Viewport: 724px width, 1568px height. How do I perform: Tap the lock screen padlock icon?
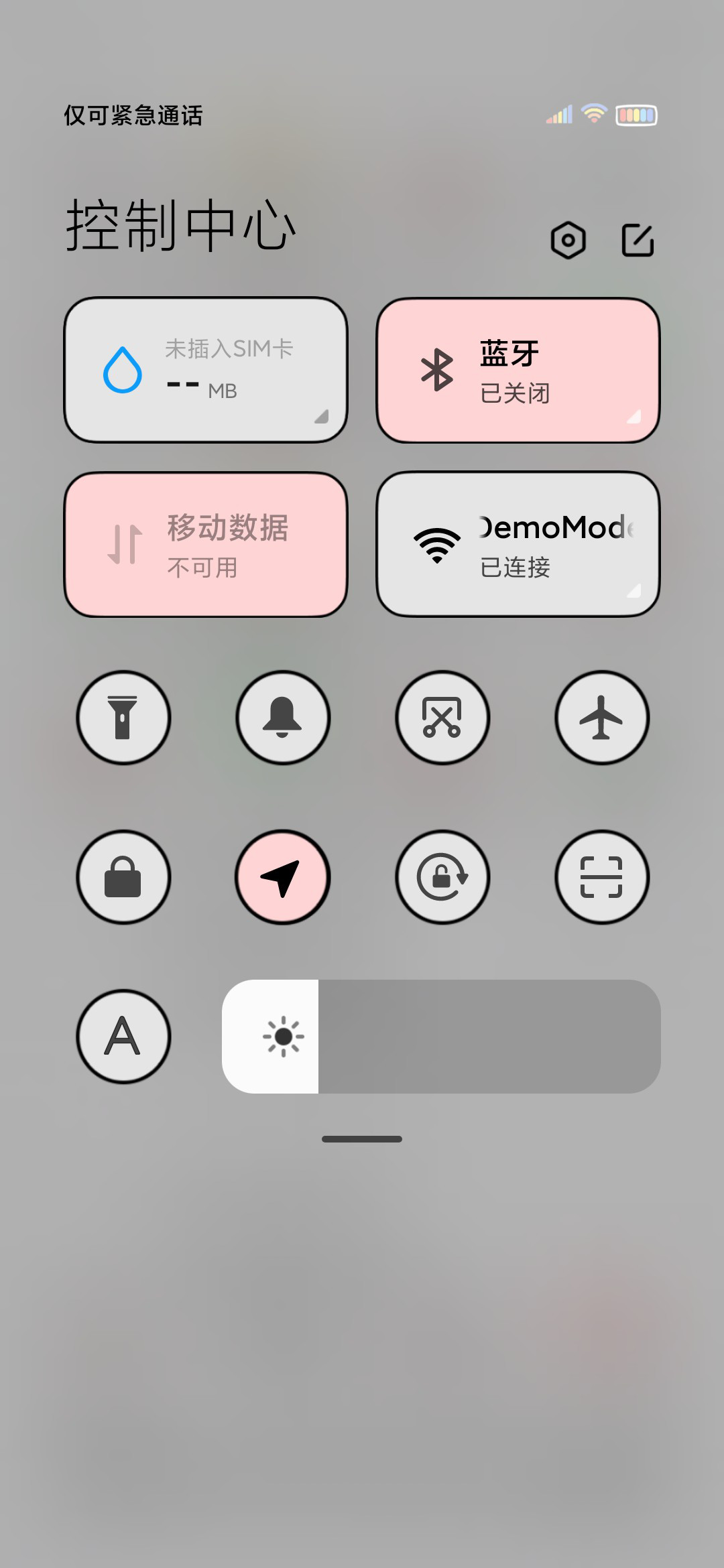coord(123,876)
